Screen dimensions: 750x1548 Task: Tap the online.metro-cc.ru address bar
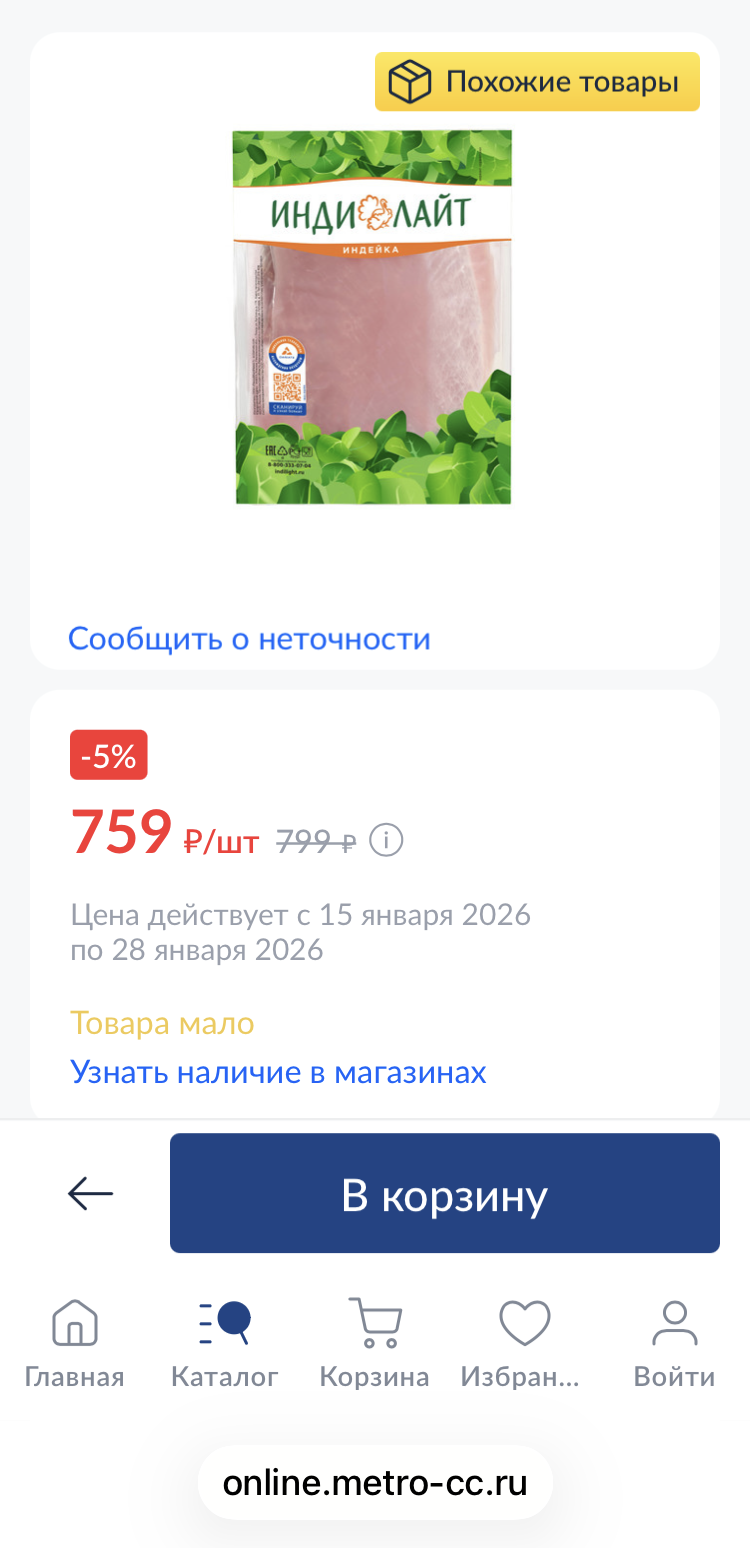375,1482
